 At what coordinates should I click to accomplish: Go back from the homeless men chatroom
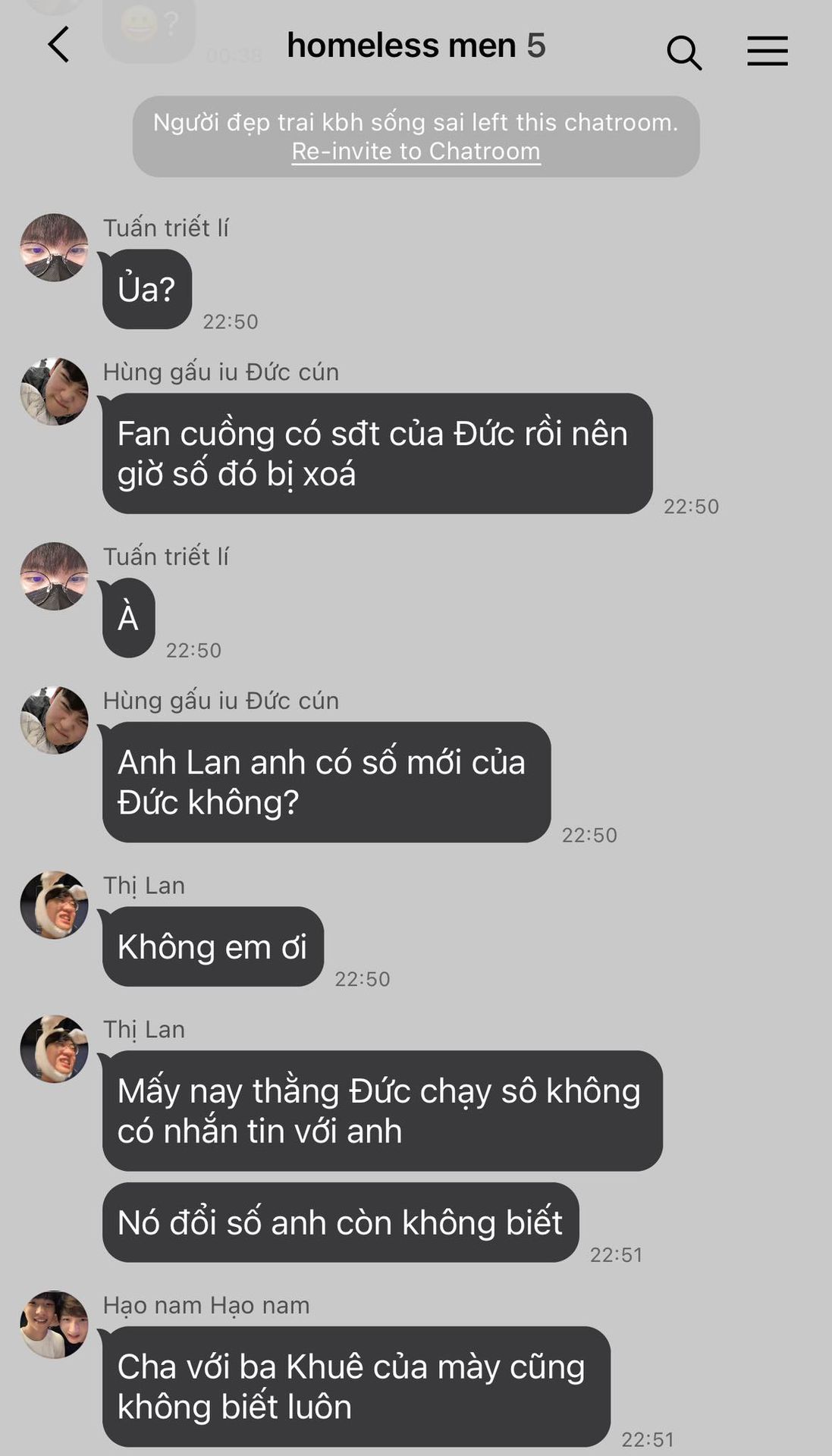click(x=58, y=45)
